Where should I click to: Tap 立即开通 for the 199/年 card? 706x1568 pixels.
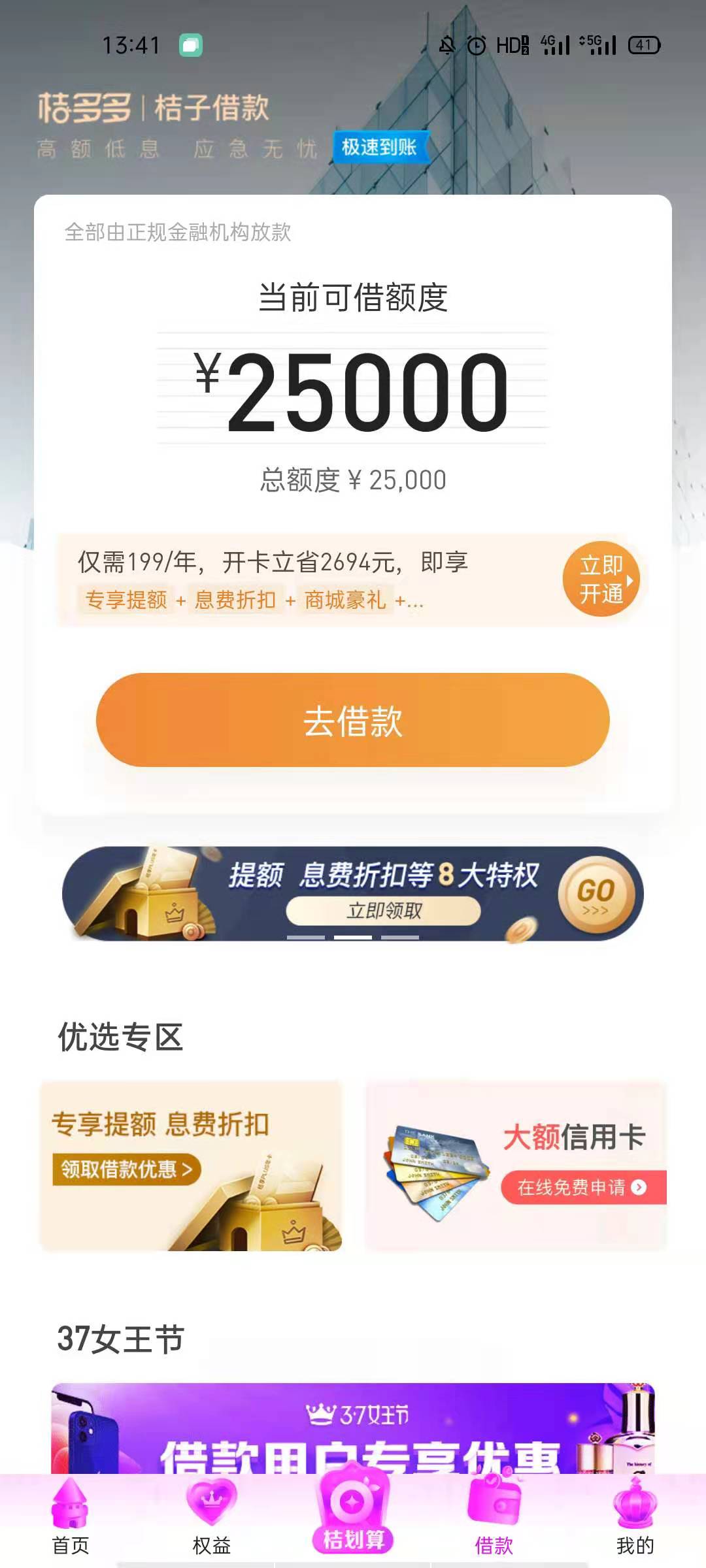click(x=601, y=580)
